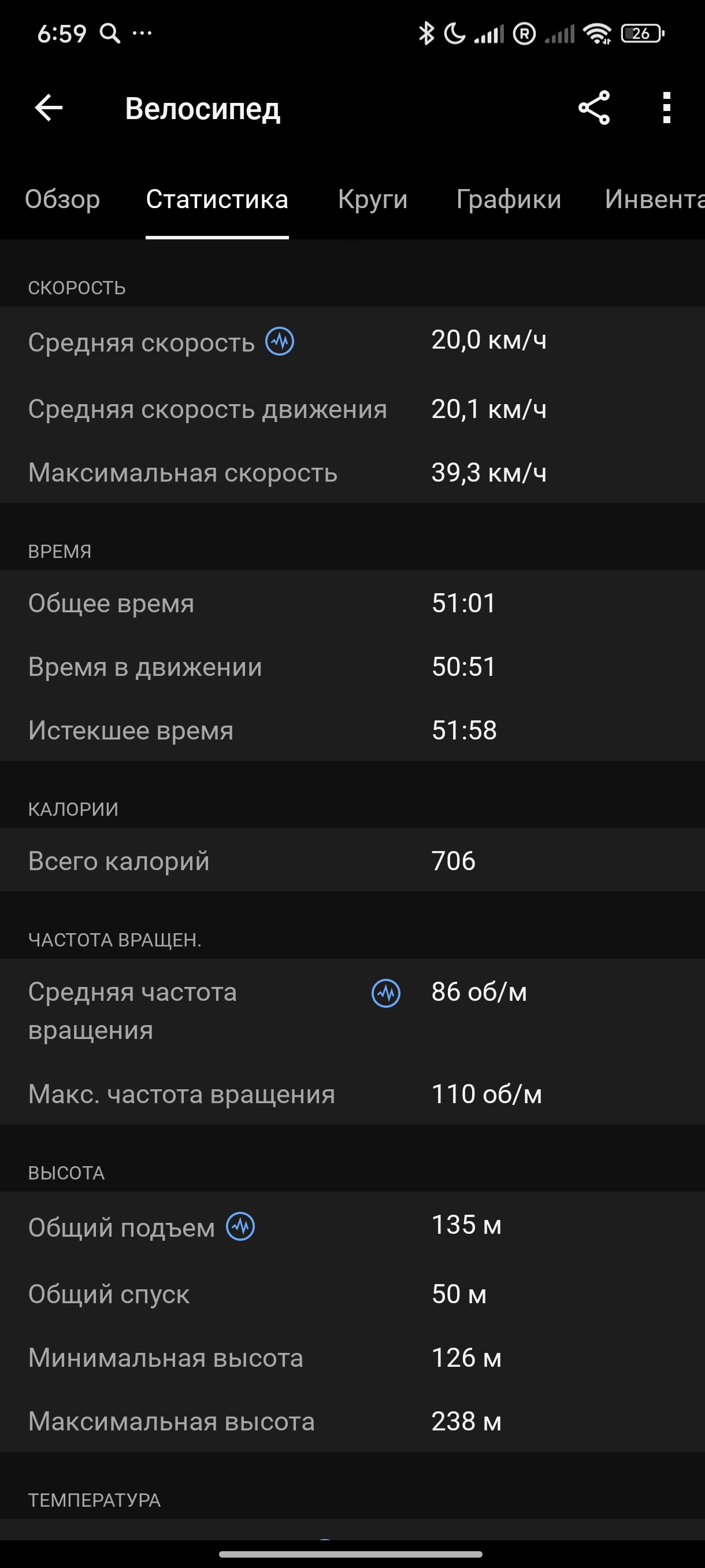Share this cycling activity
Screen dimensions: 705x1568
tap(593, 108)
